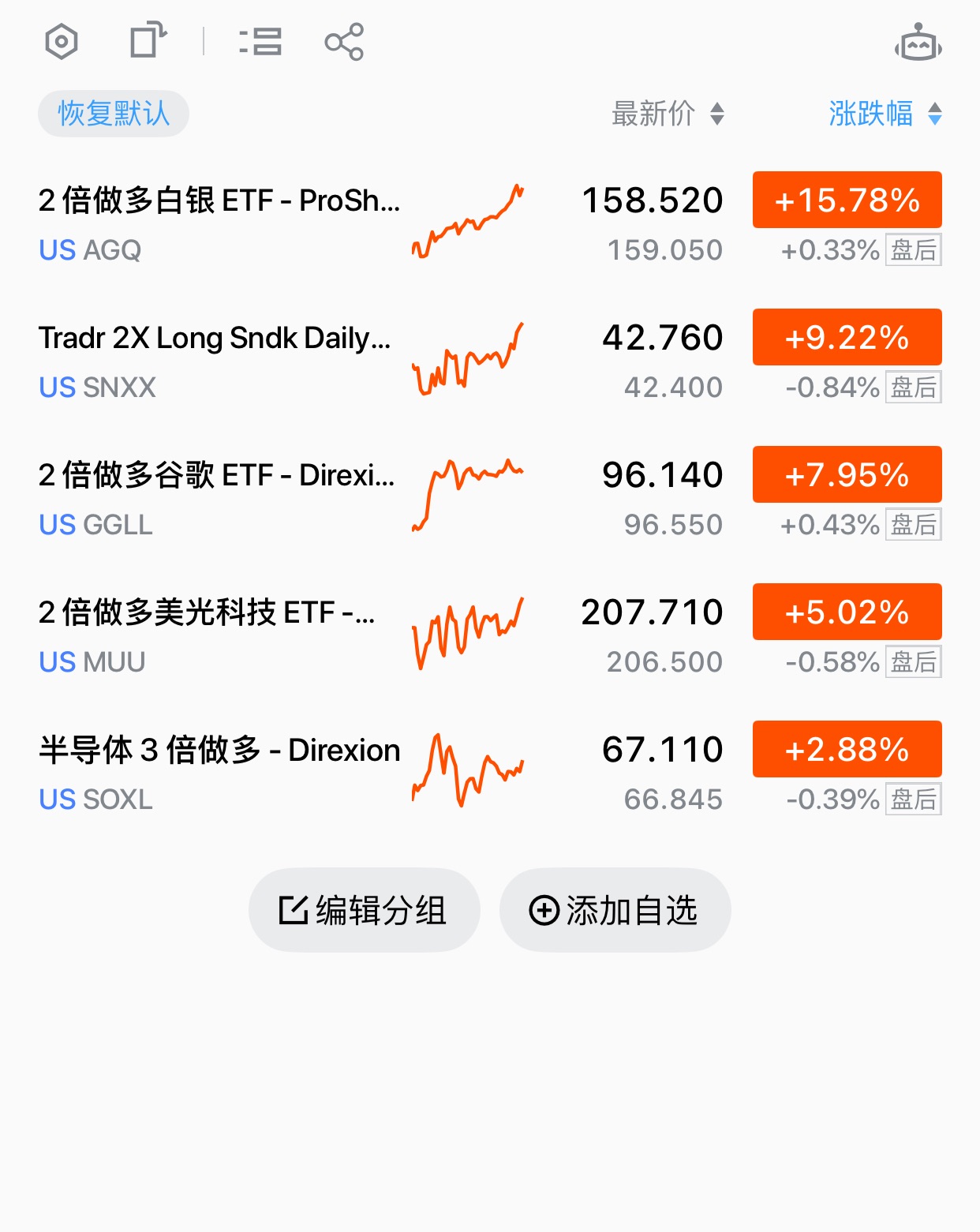Switch the list layout view

260,42
